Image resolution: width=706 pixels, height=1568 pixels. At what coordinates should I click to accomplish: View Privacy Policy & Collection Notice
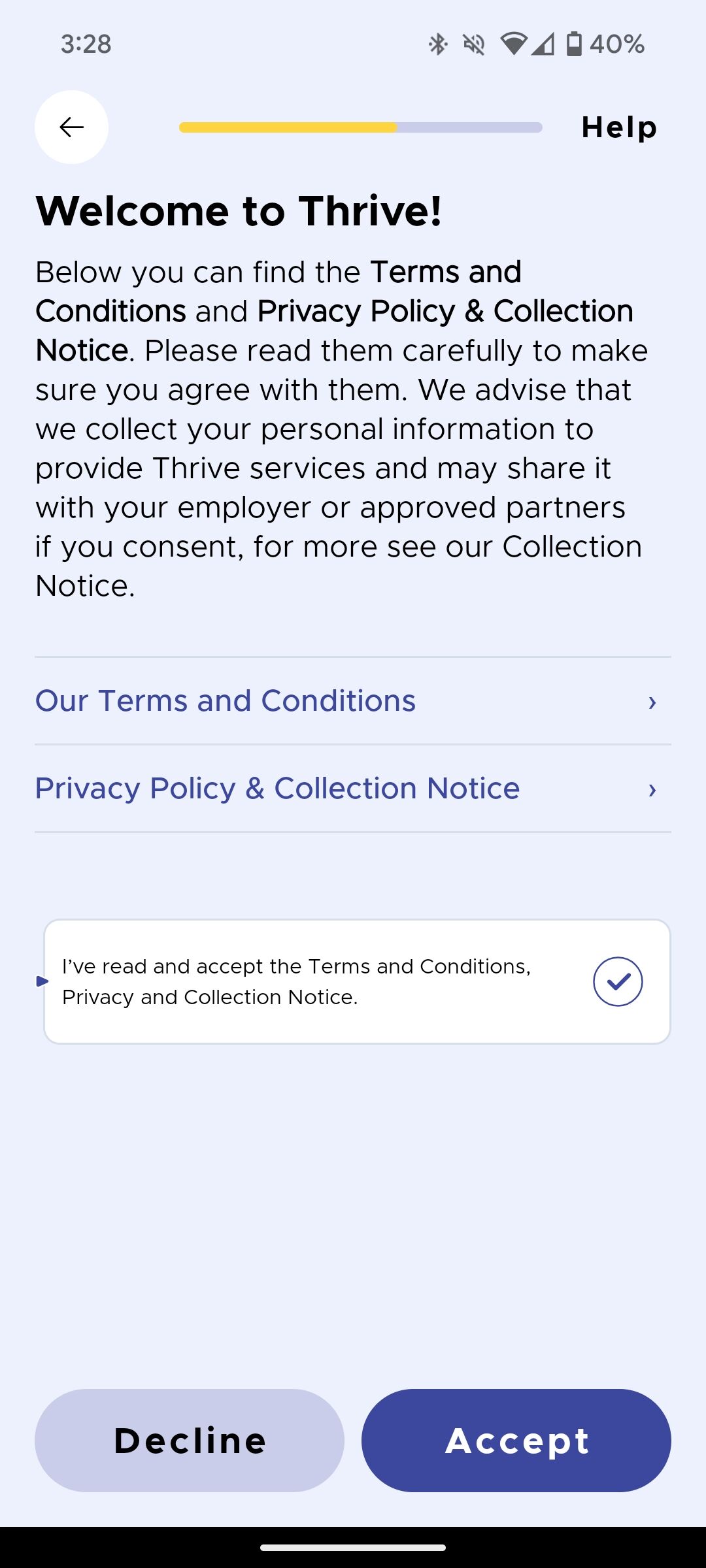(x=352, y=789)
